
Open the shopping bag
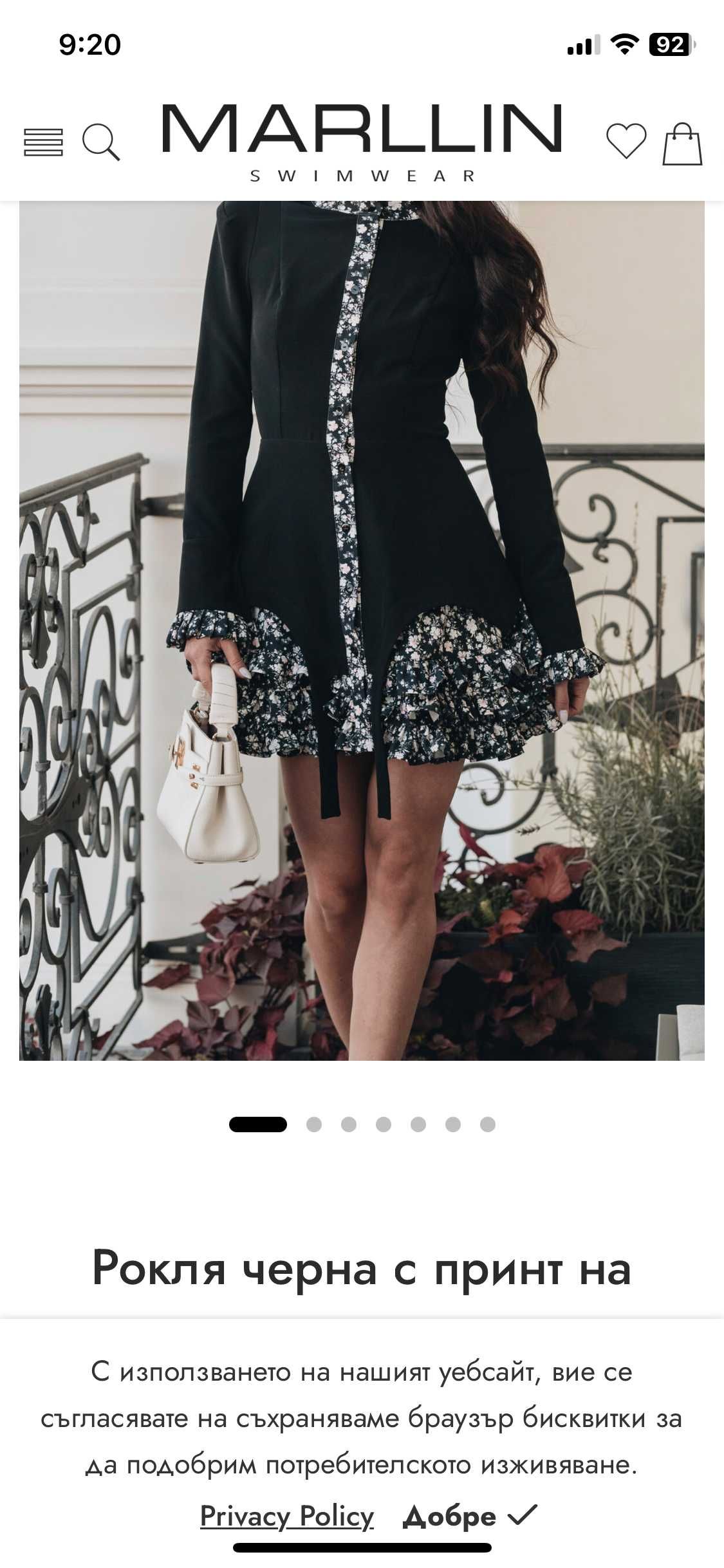point(682,144)
